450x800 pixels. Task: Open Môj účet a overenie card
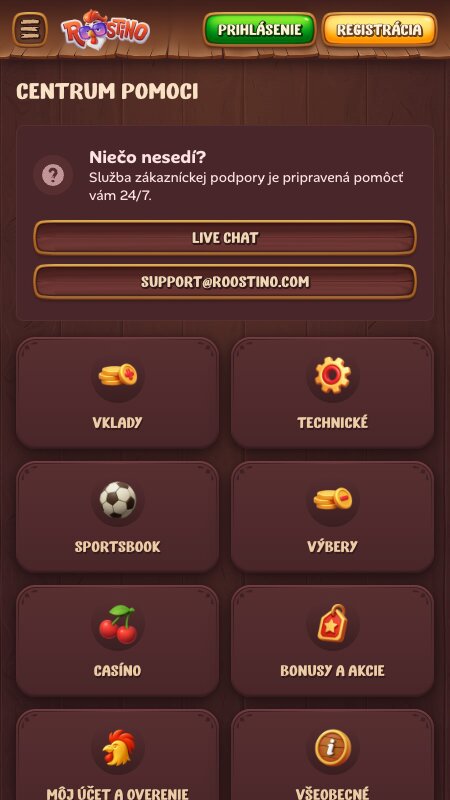pyautogui.click(x=118, y=755)
